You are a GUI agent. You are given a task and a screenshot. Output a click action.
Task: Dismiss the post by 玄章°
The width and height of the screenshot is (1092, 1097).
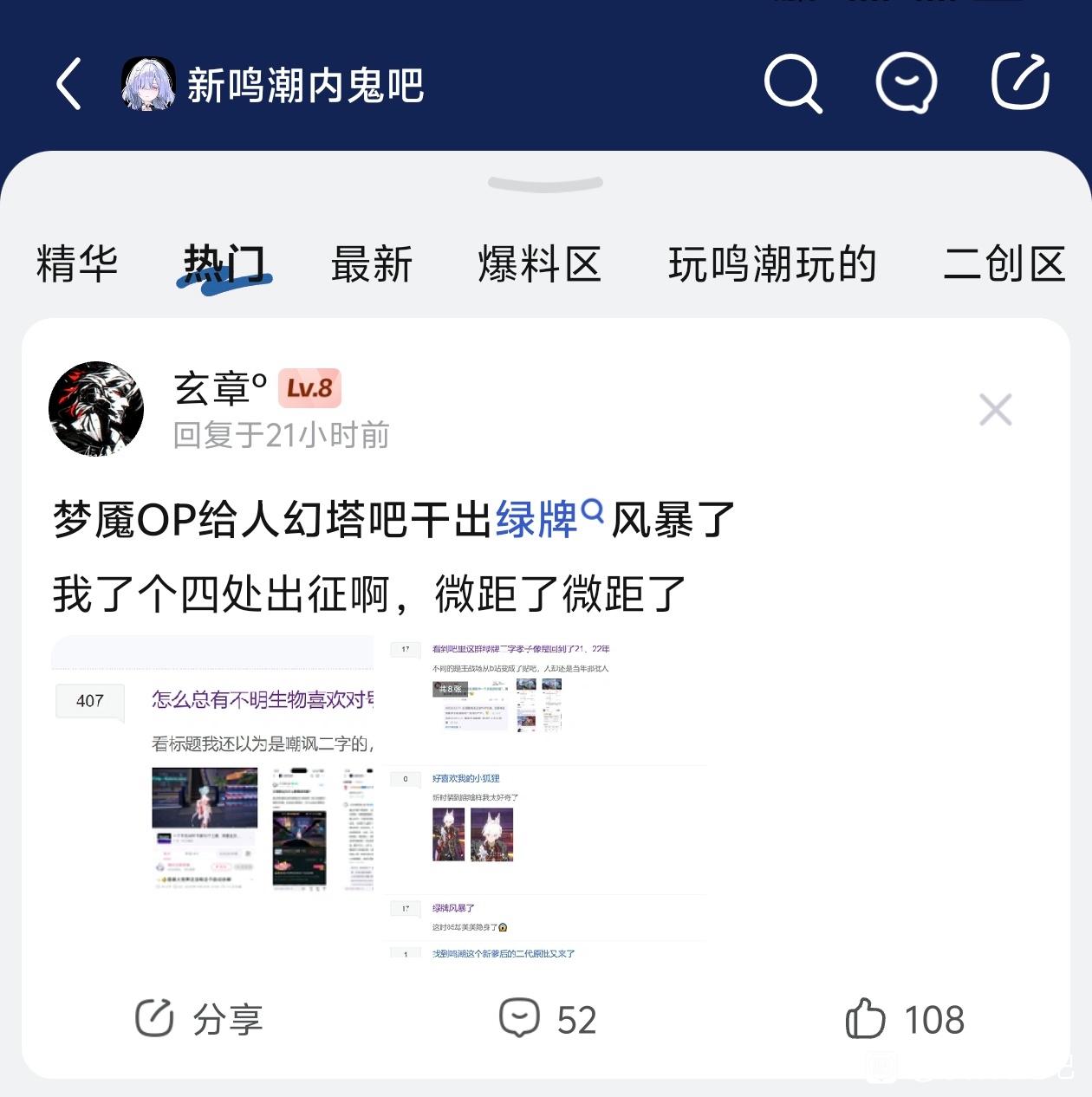coord(995,410)
